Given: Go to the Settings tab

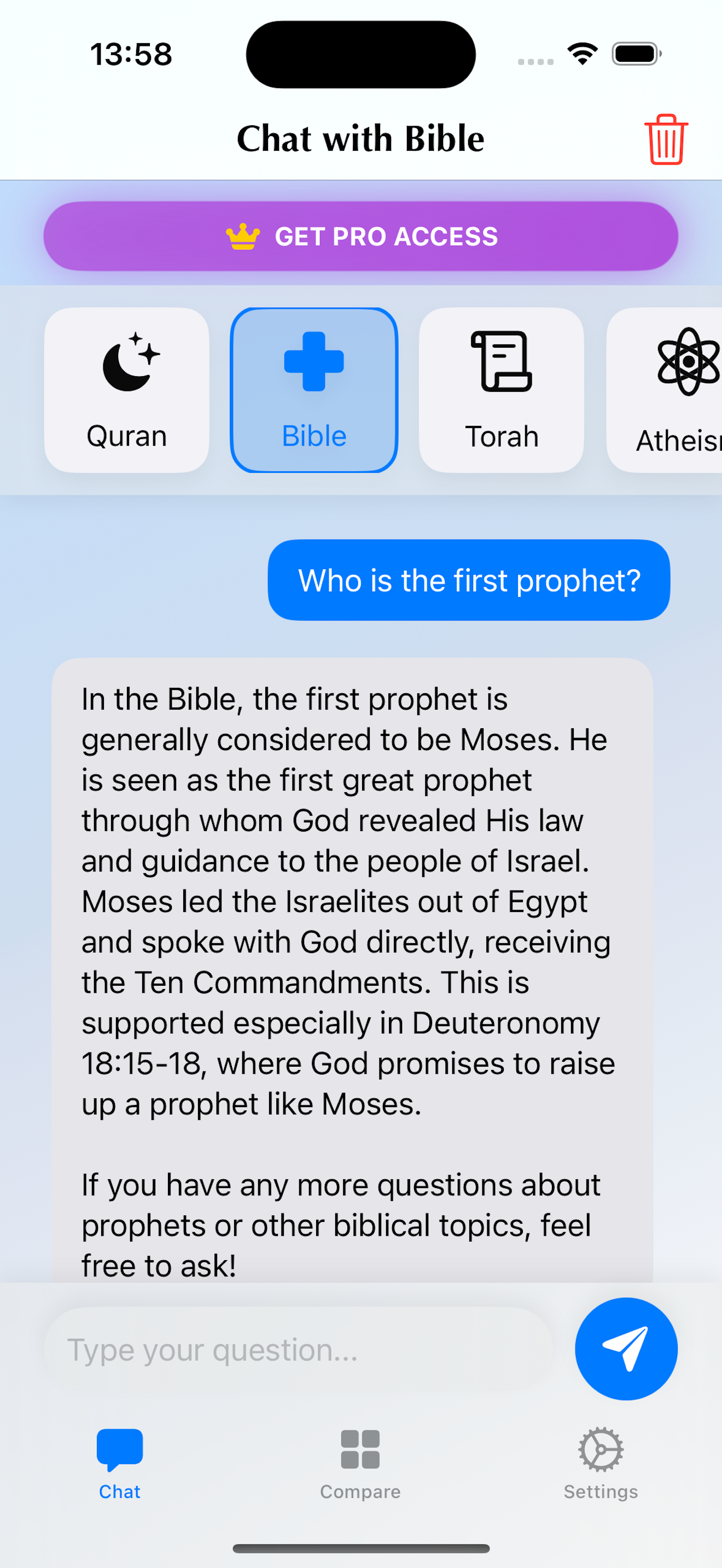Looking at the screenshot, I should (600, 1464).
